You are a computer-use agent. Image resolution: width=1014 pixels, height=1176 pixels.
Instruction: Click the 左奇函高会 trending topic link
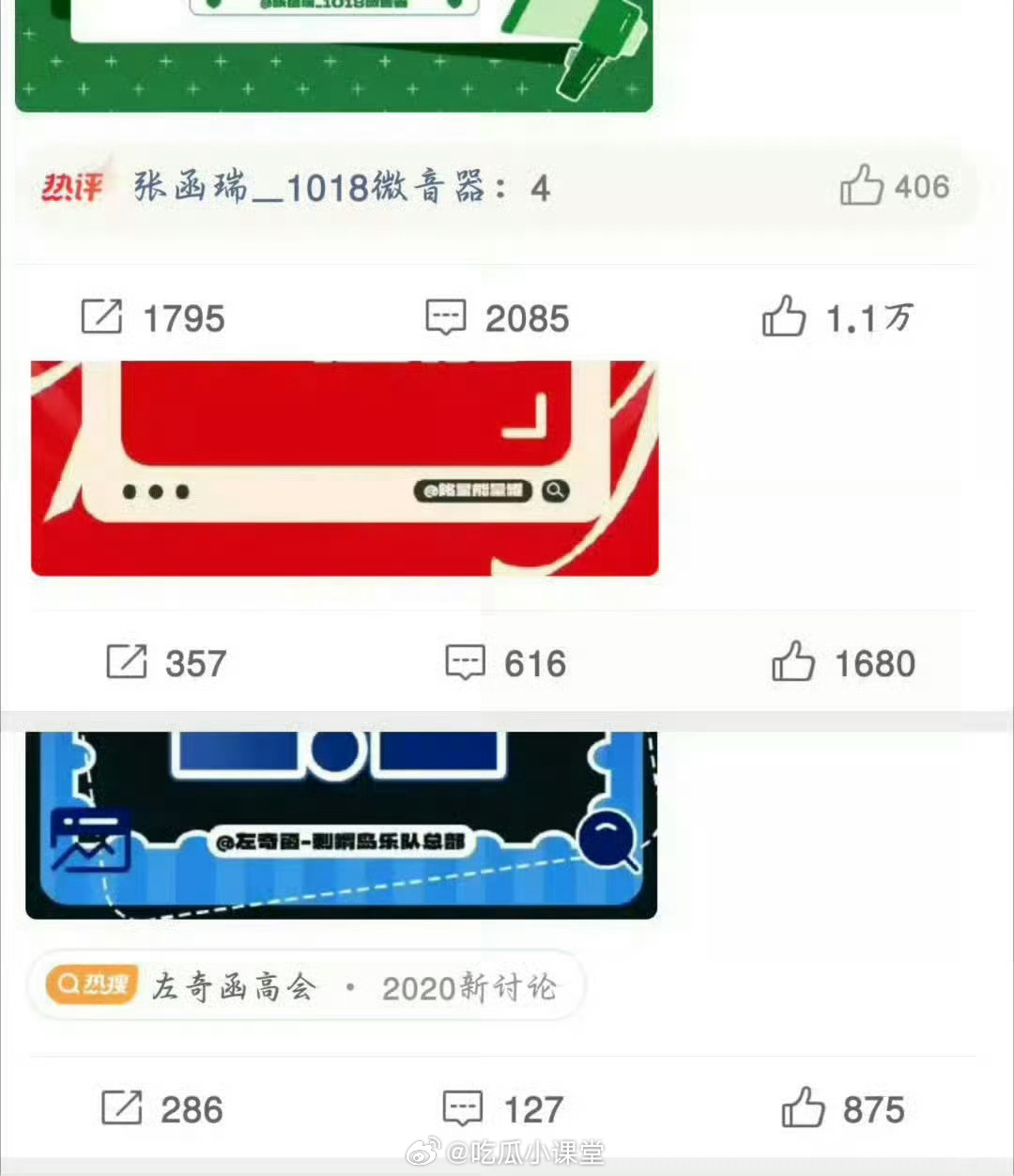(235, 985)
